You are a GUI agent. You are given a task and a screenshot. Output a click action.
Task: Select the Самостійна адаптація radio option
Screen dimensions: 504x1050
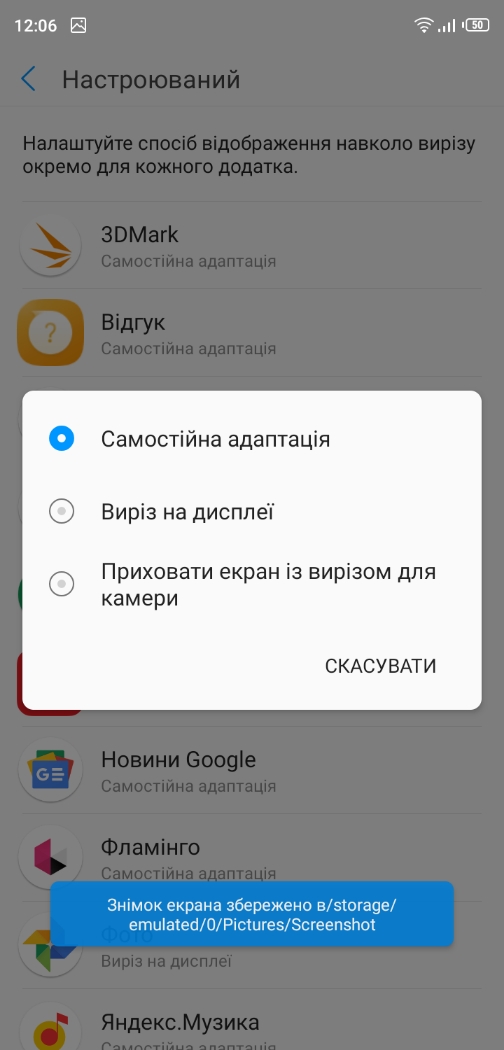coord(252,439)
